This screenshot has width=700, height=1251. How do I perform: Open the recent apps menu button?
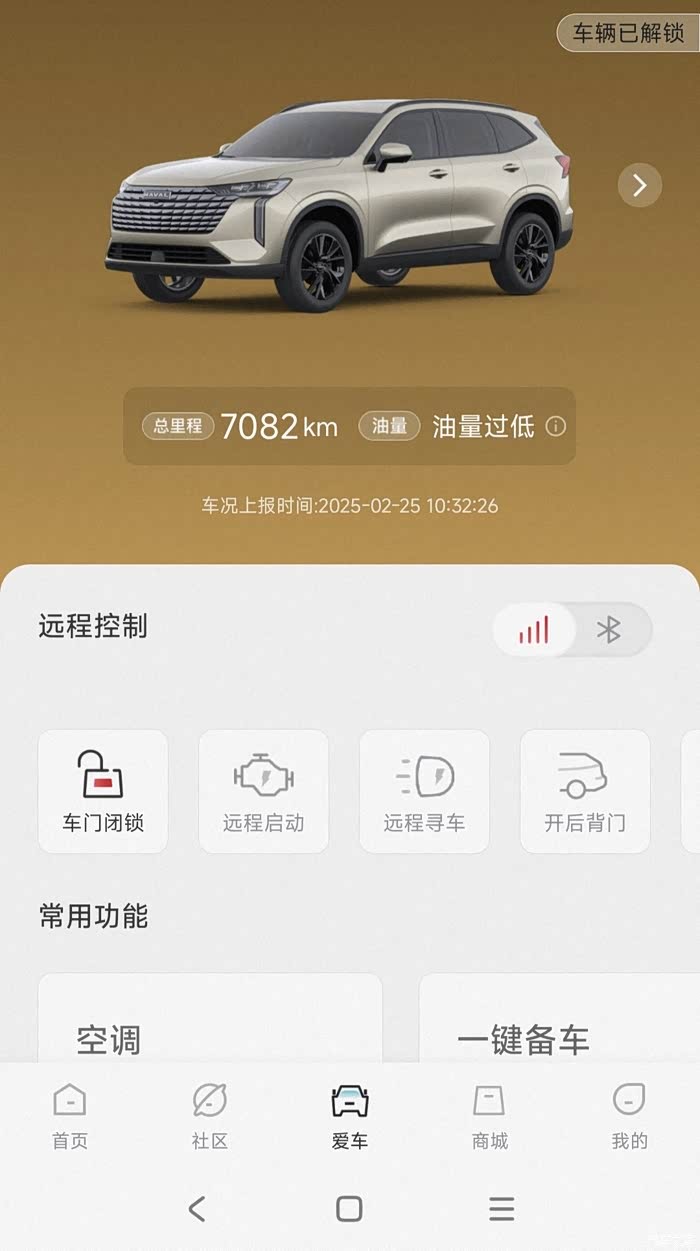click(502, 1209)
